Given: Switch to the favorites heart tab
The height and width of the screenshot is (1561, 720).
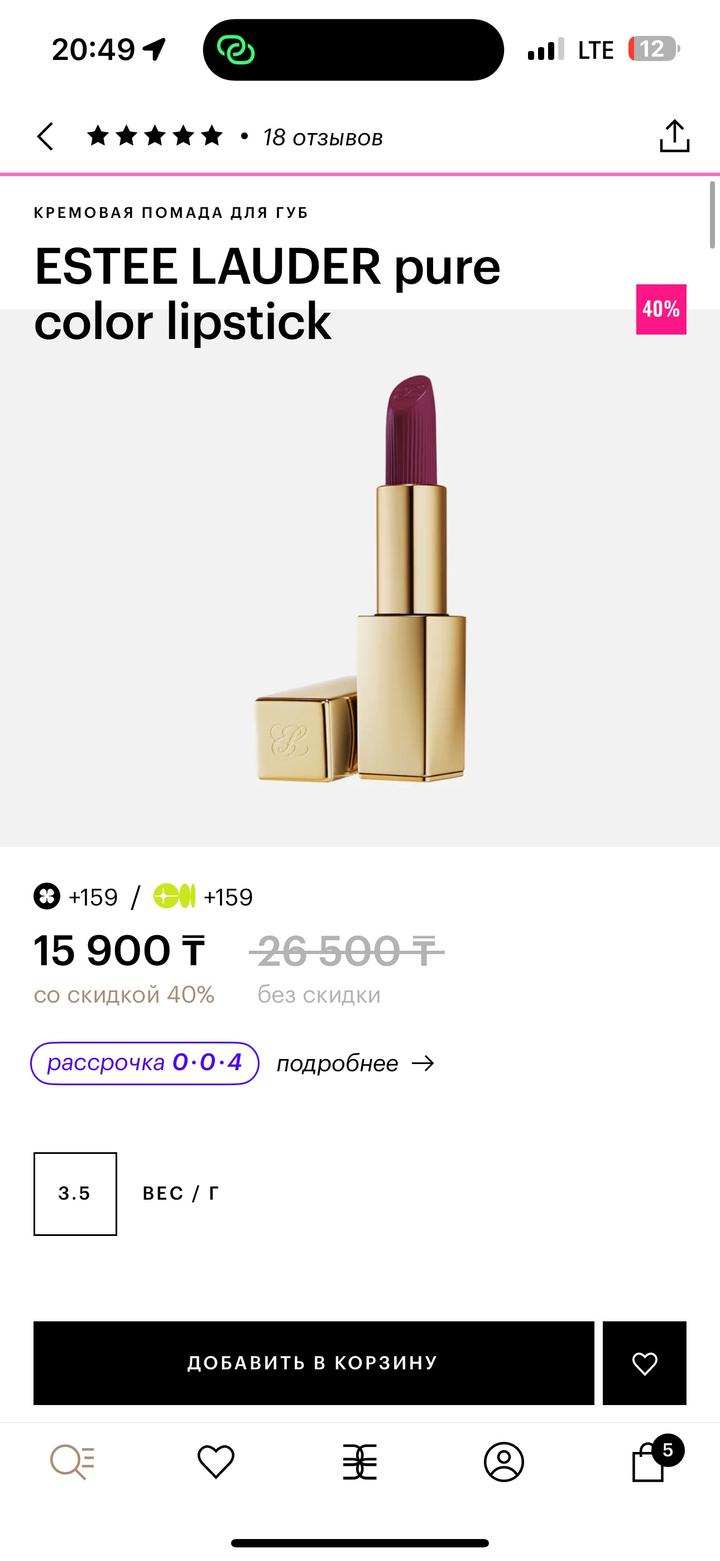Looking at the screenshot, I should click(216, 1462).
